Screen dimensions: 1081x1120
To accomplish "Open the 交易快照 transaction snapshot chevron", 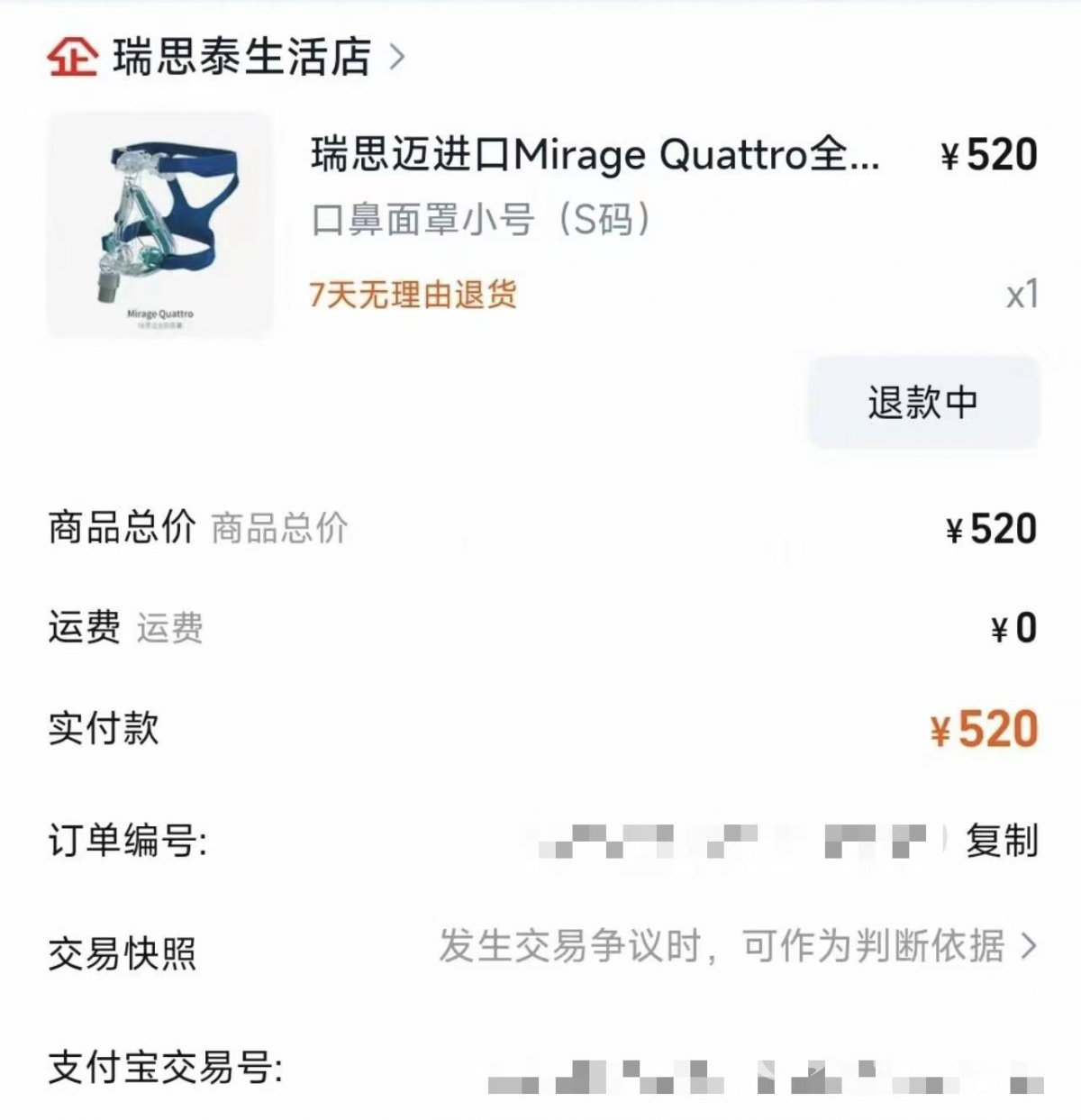I will click(1027, 948).
